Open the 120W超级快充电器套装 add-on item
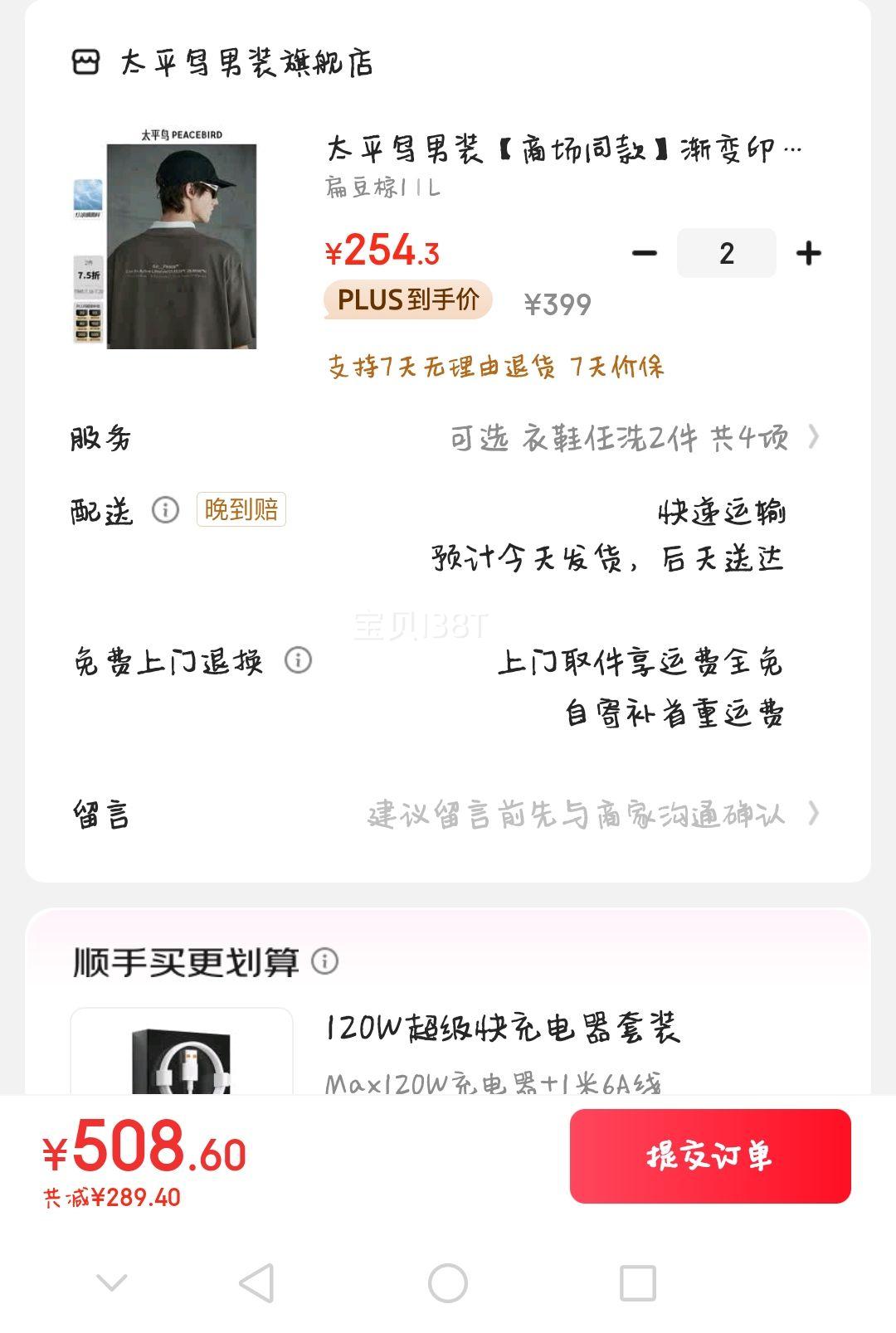Screen dimensions: 896x1333 (x=502, y=1029)
